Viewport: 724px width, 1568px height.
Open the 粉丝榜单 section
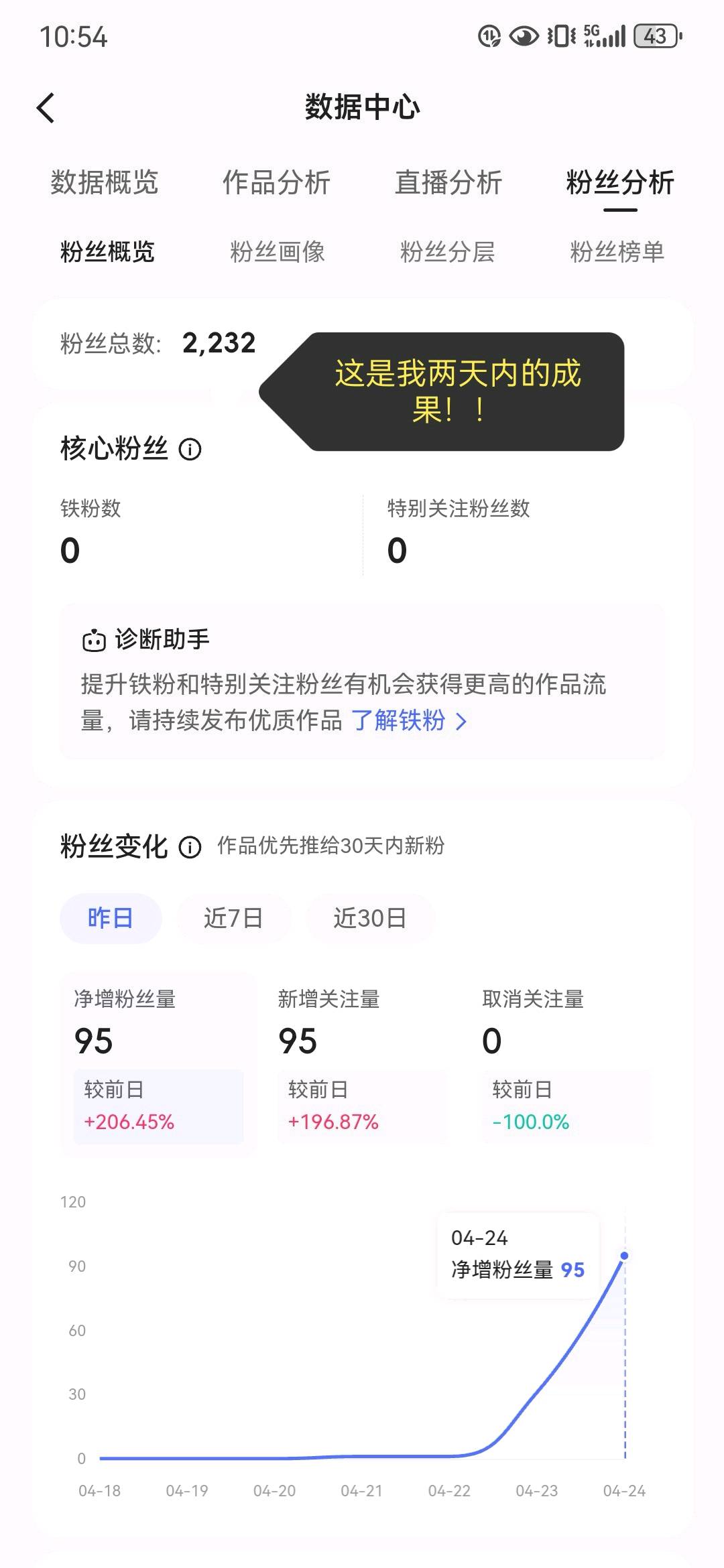point(616,253)
